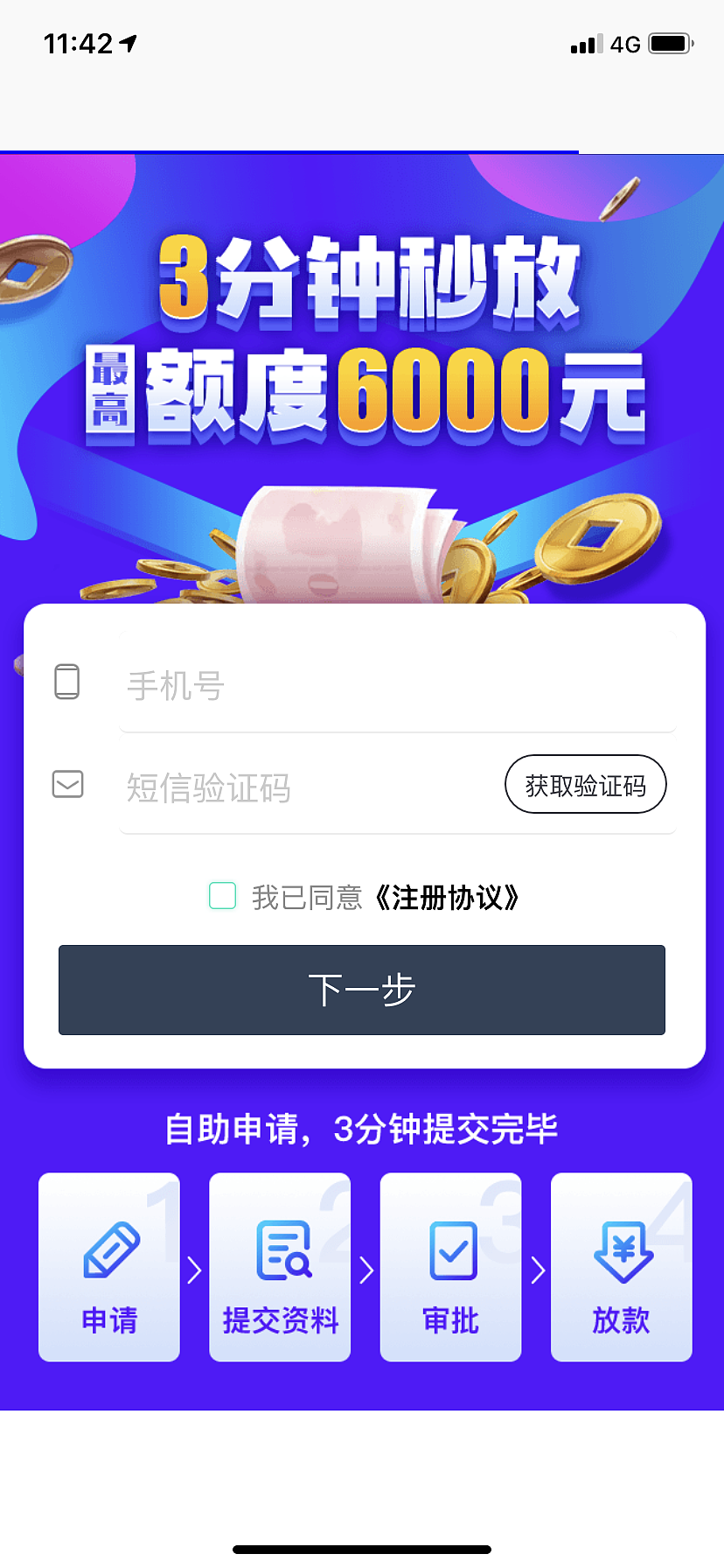
Task: Enable agreement to the registration terms
Action: pyautogui.click(x=223, y=895)
